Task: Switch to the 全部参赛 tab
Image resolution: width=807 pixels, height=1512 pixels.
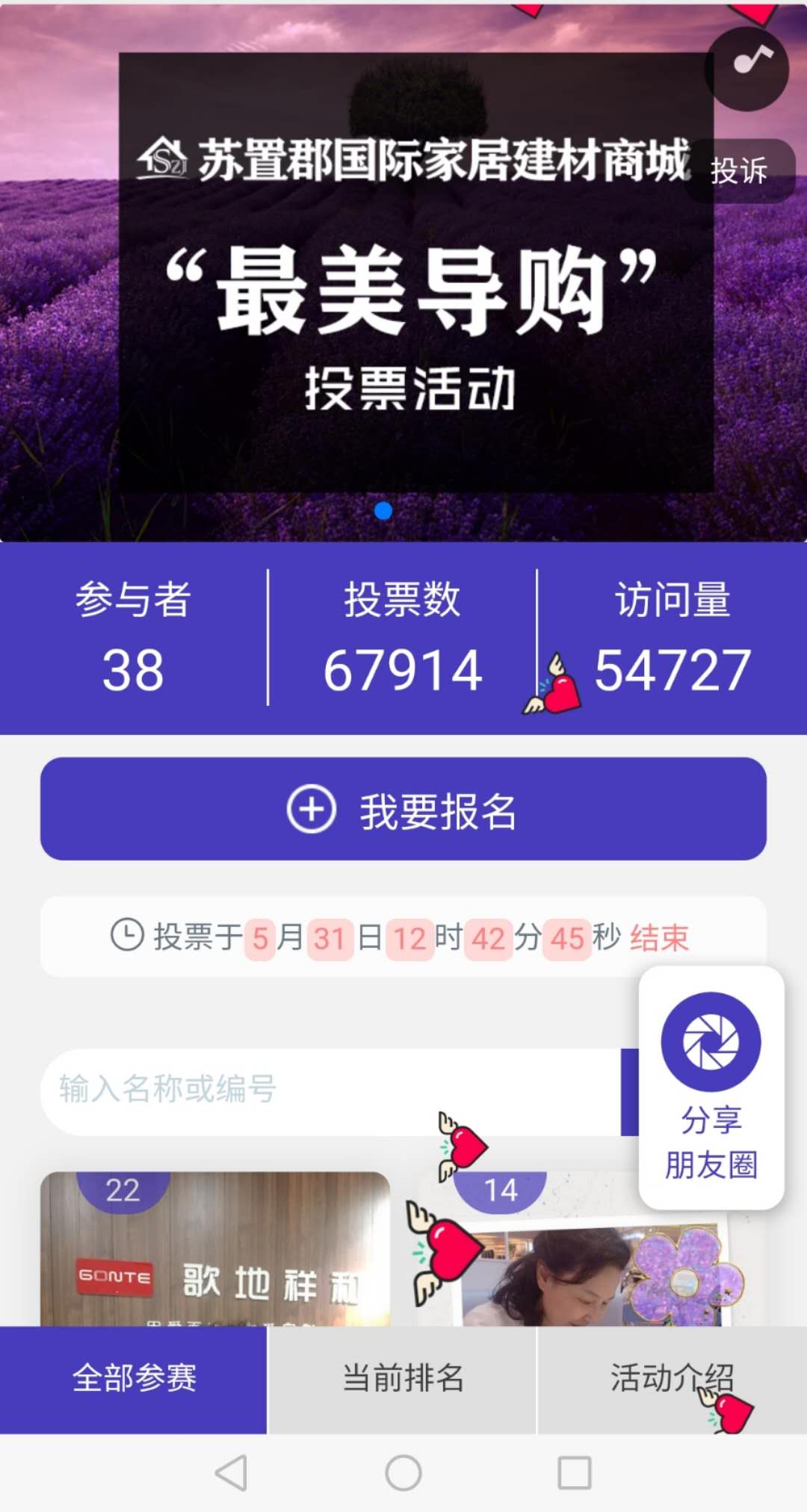Action: tap(134, 1379)
